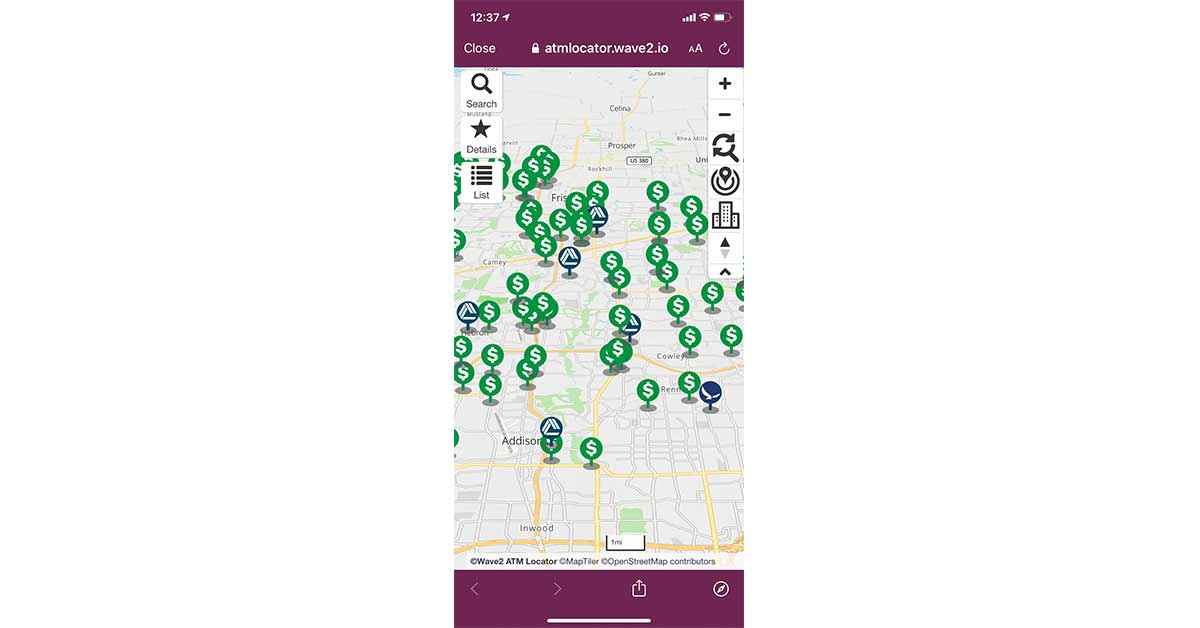Tap the compass arrows control

(725, 247)
